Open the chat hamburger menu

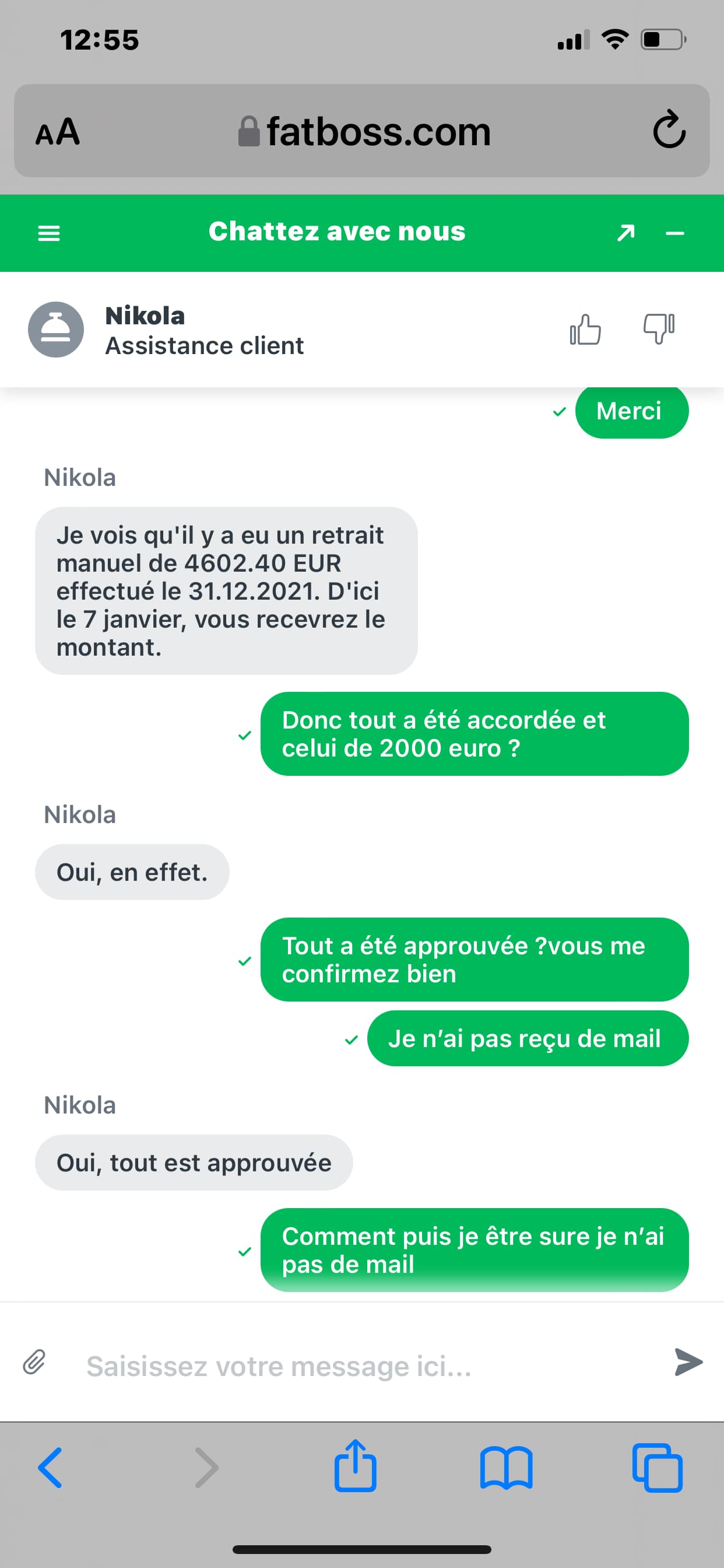pos(48,233)
